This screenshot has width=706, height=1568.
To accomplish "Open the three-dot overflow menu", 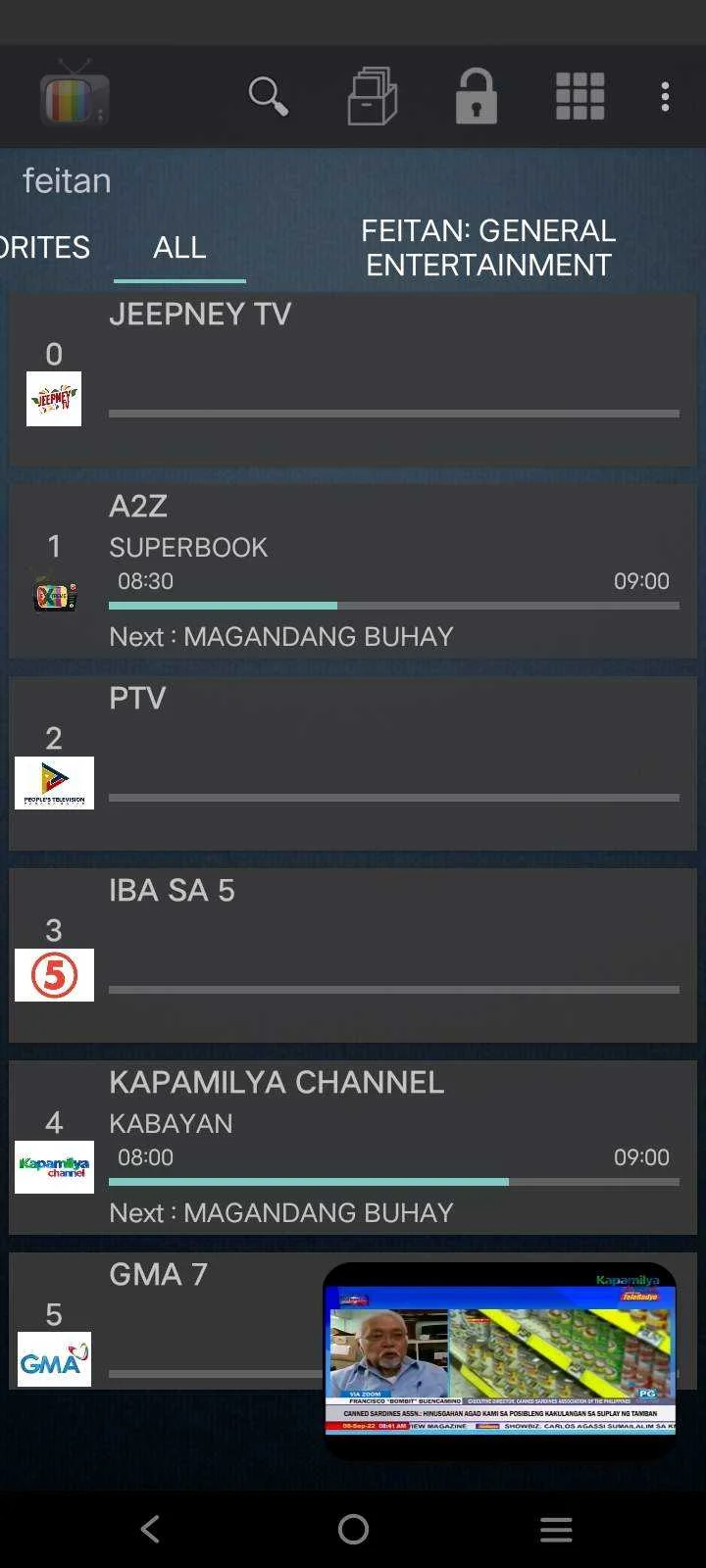I will tap(665, 96).
